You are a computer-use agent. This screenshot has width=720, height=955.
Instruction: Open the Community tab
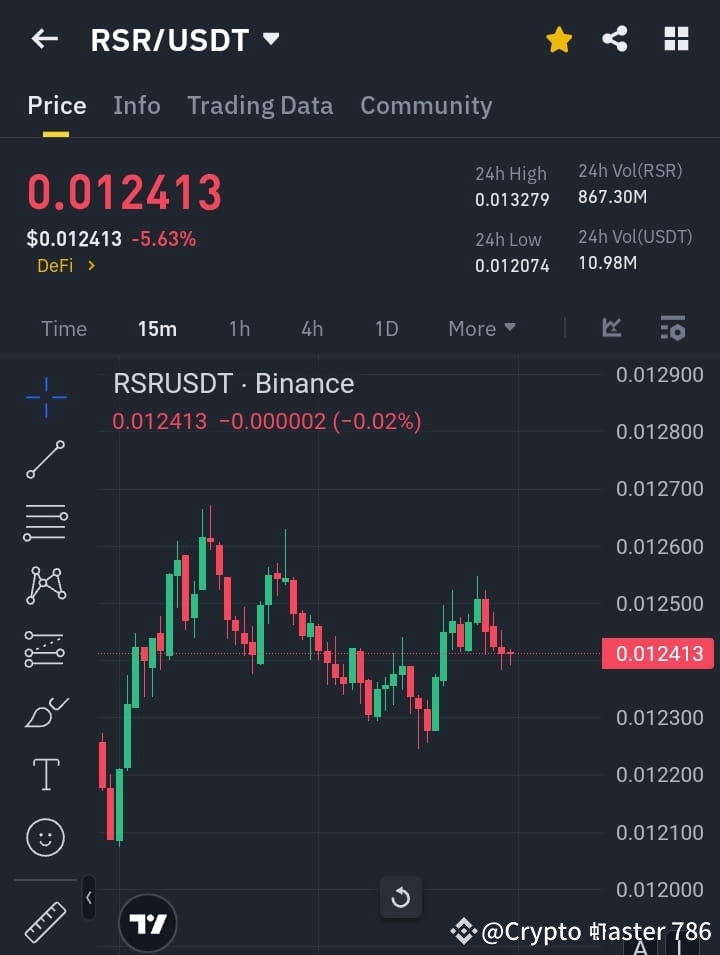426,105
